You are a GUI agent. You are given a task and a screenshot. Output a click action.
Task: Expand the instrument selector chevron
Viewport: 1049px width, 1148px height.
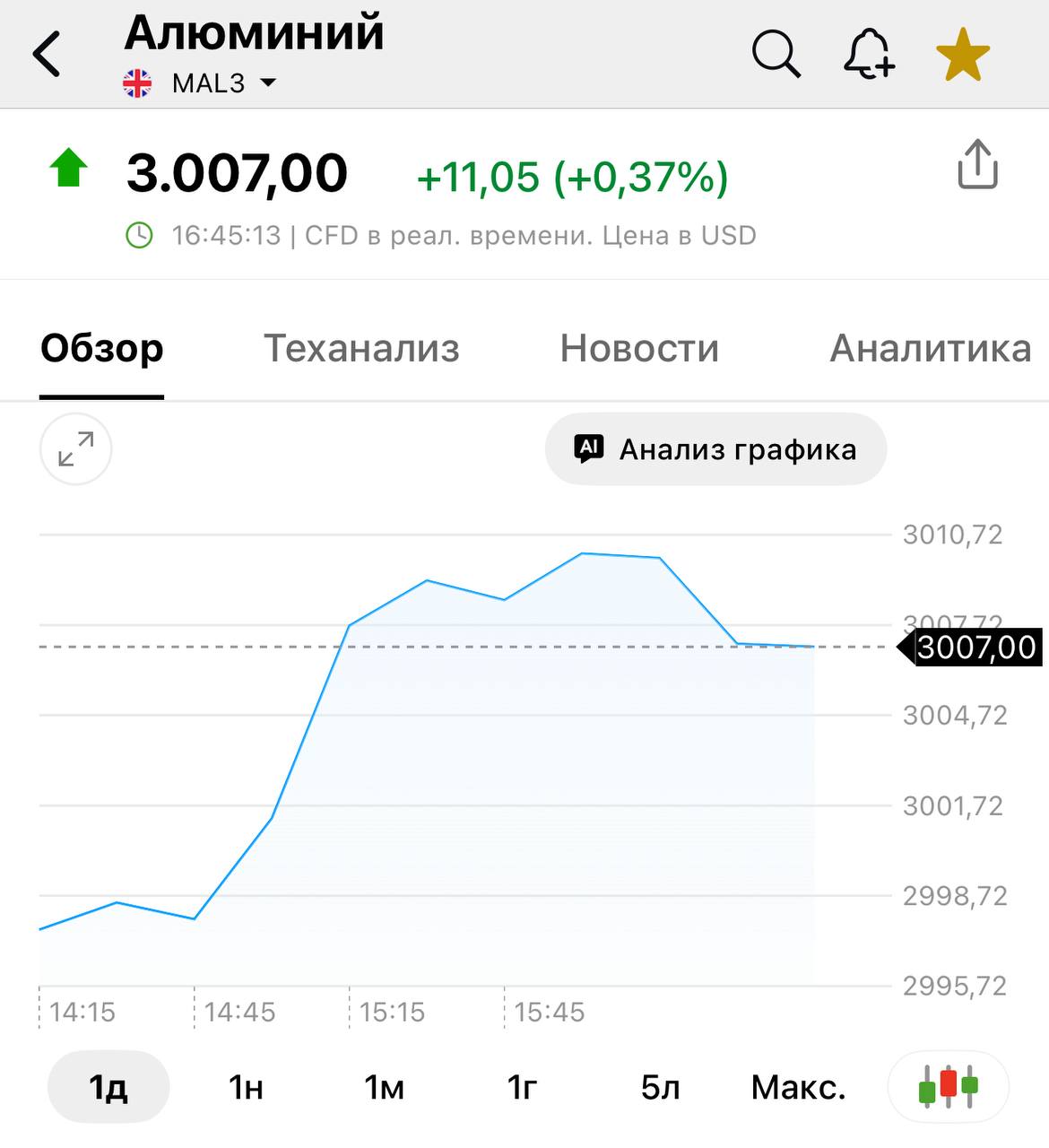267,83
